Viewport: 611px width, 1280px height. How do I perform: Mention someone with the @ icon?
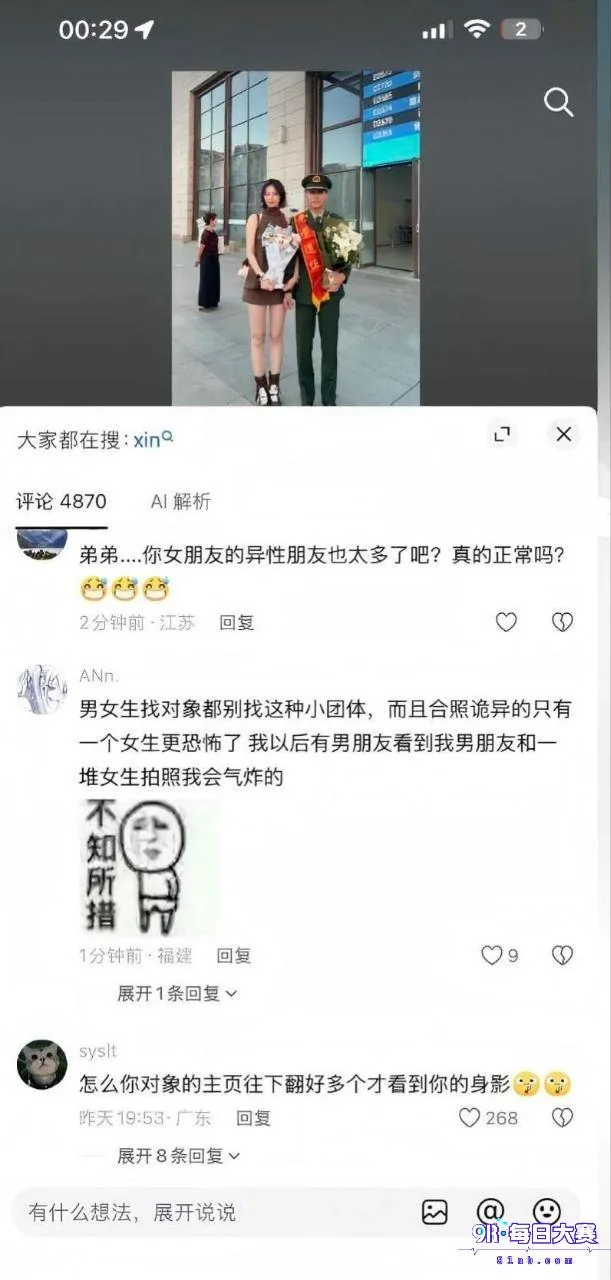click(490, 1212)
